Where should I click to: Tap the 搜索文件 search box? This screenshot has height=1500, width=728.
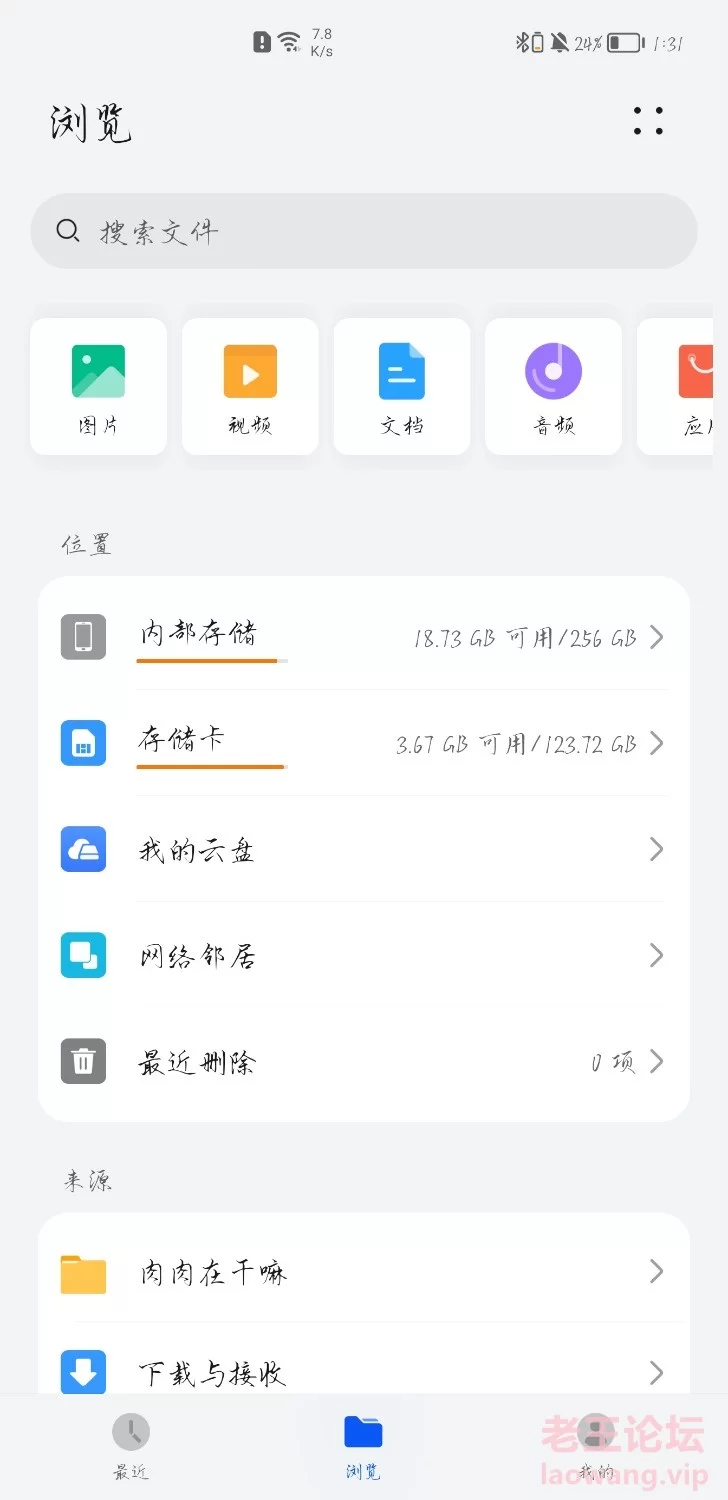(364, 231)
